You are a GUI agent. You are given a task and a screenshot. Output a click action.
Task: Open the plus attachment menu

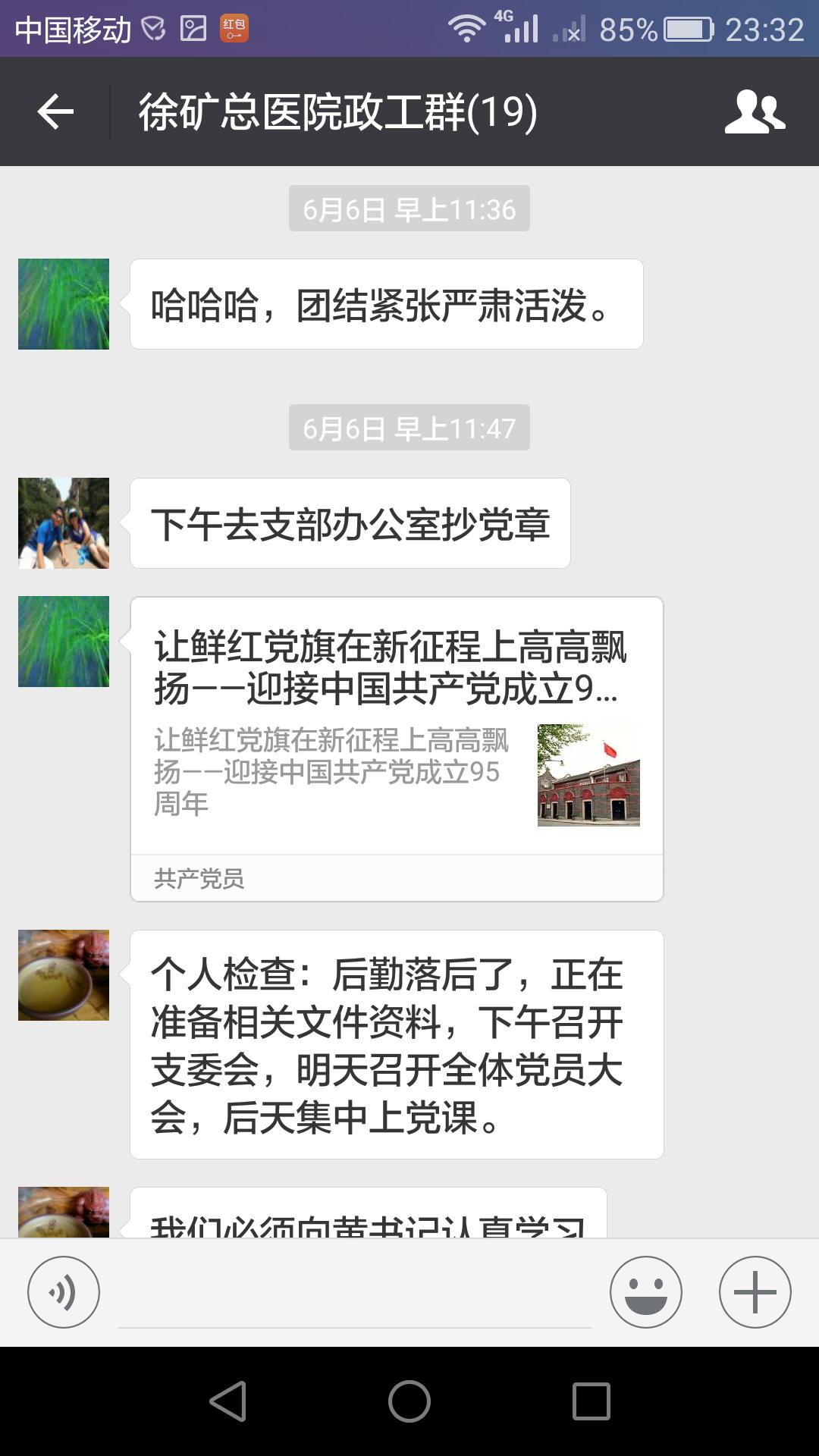(x=755, y=1292)
